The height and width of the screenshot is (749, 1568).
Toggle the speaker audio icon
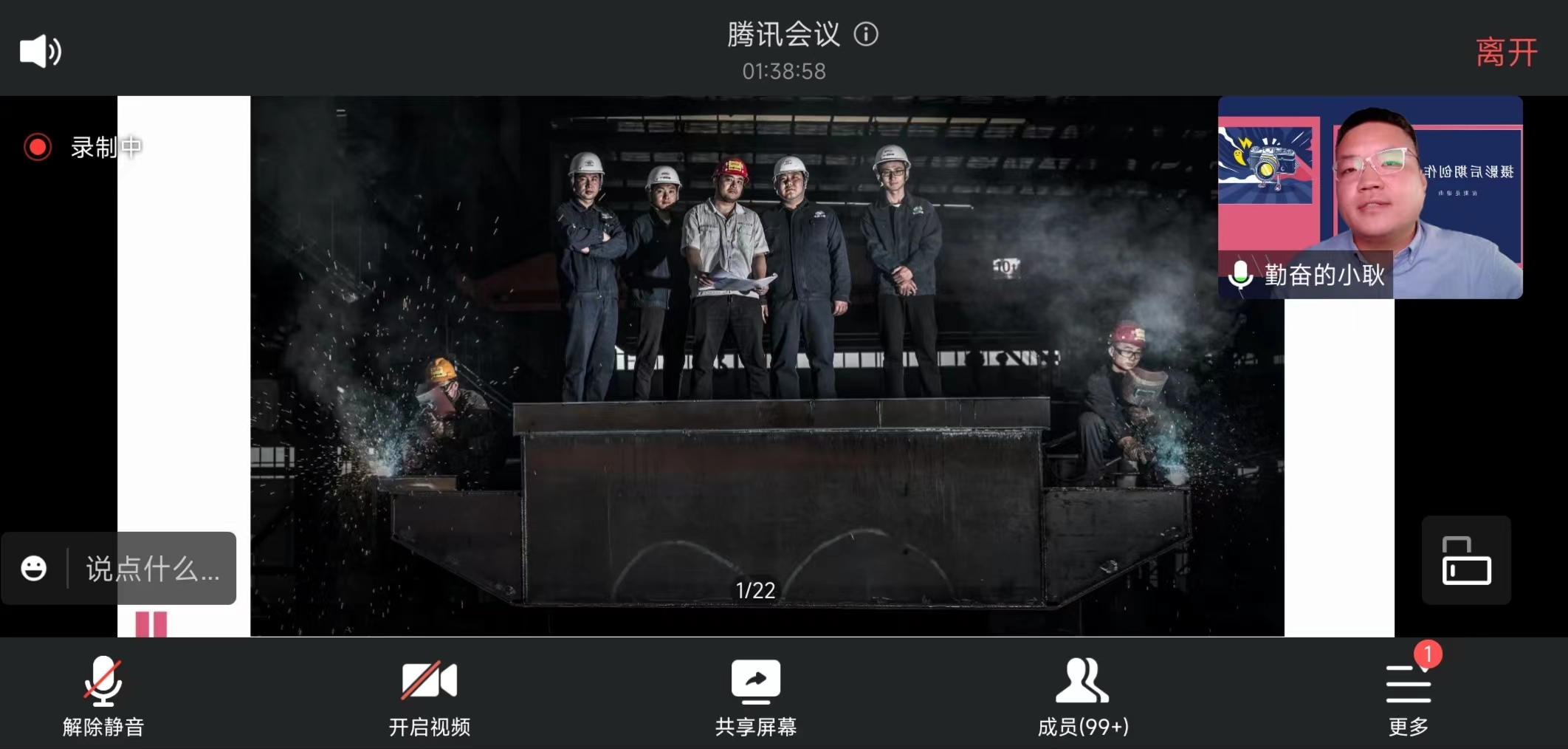pyautogui.click(x=41, y=51)
